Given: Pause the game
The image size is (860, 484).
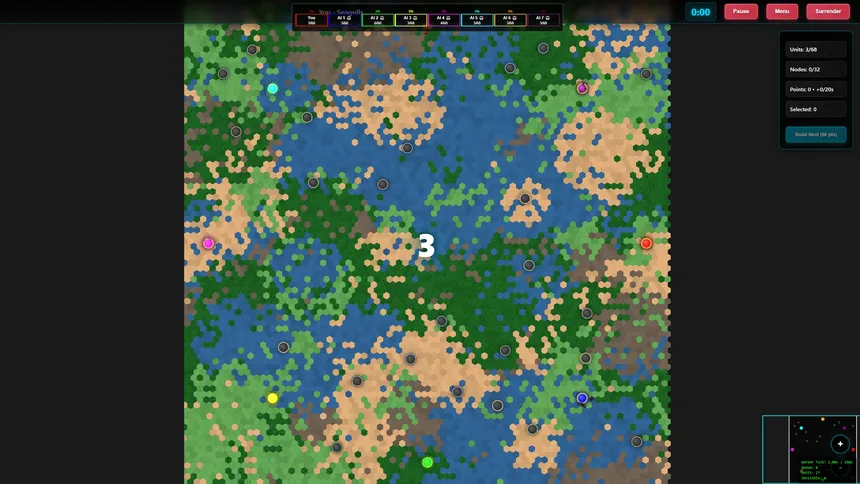Looking at the screenshot, I should (x=741, y=12).
